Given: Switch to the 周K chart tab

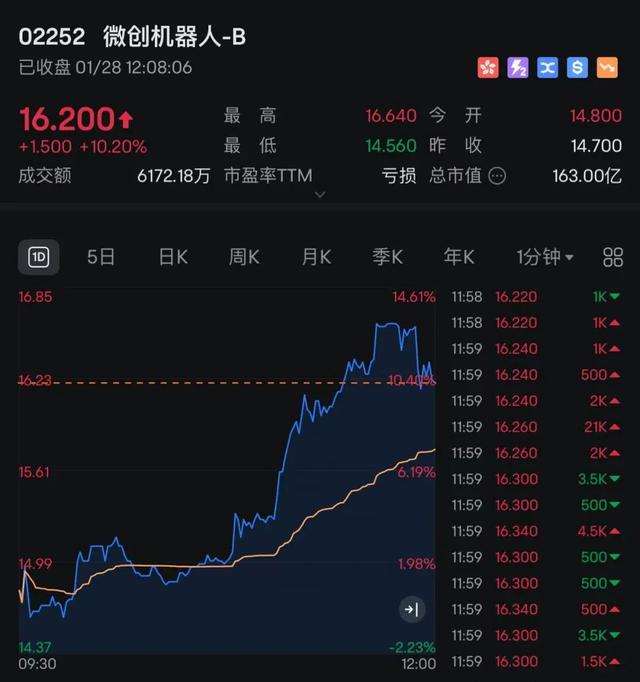Looking at the screenshot, I should pos(244,257).
